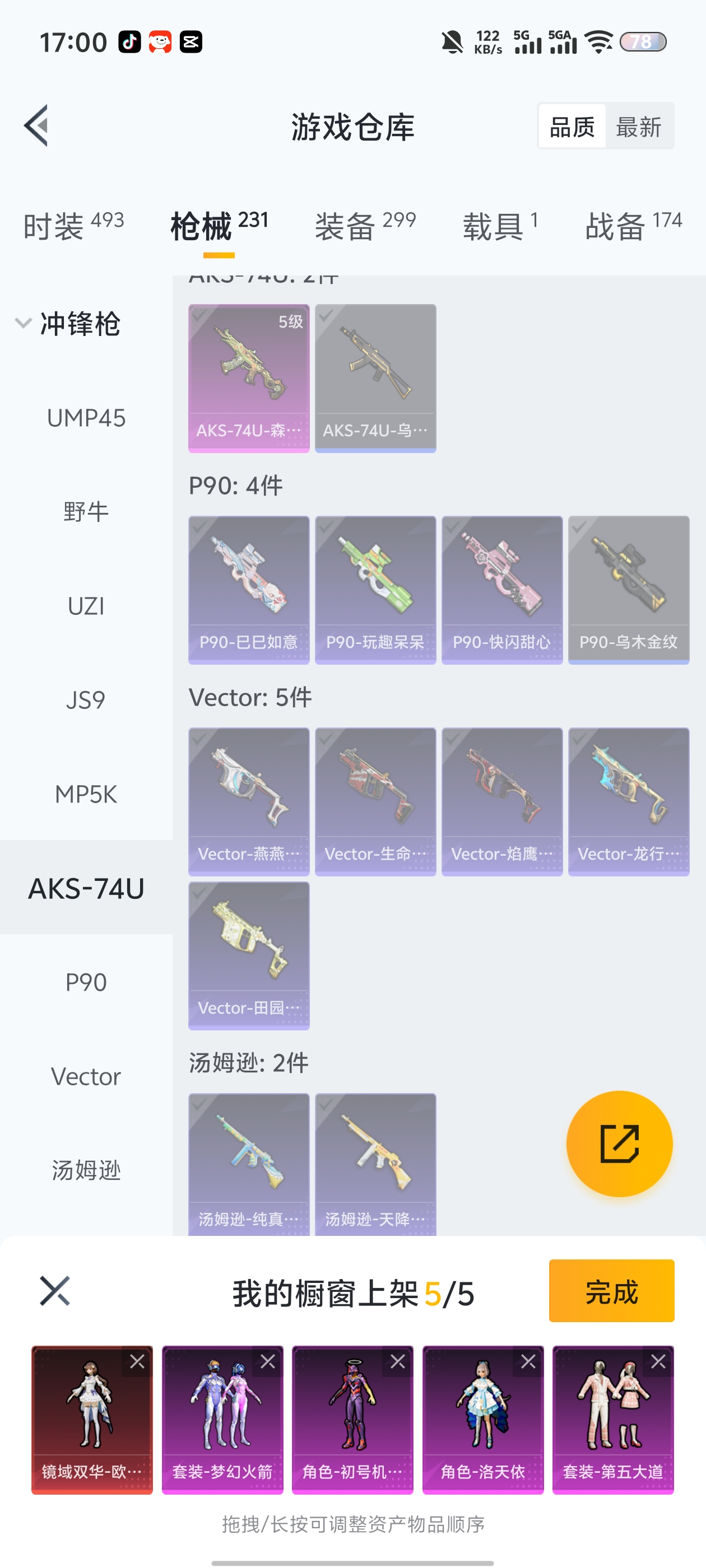Choose the P90-乌木金纹 skin
This screenshot has width=706, height=1568.
pyautogui.click(x=628, y=589)
